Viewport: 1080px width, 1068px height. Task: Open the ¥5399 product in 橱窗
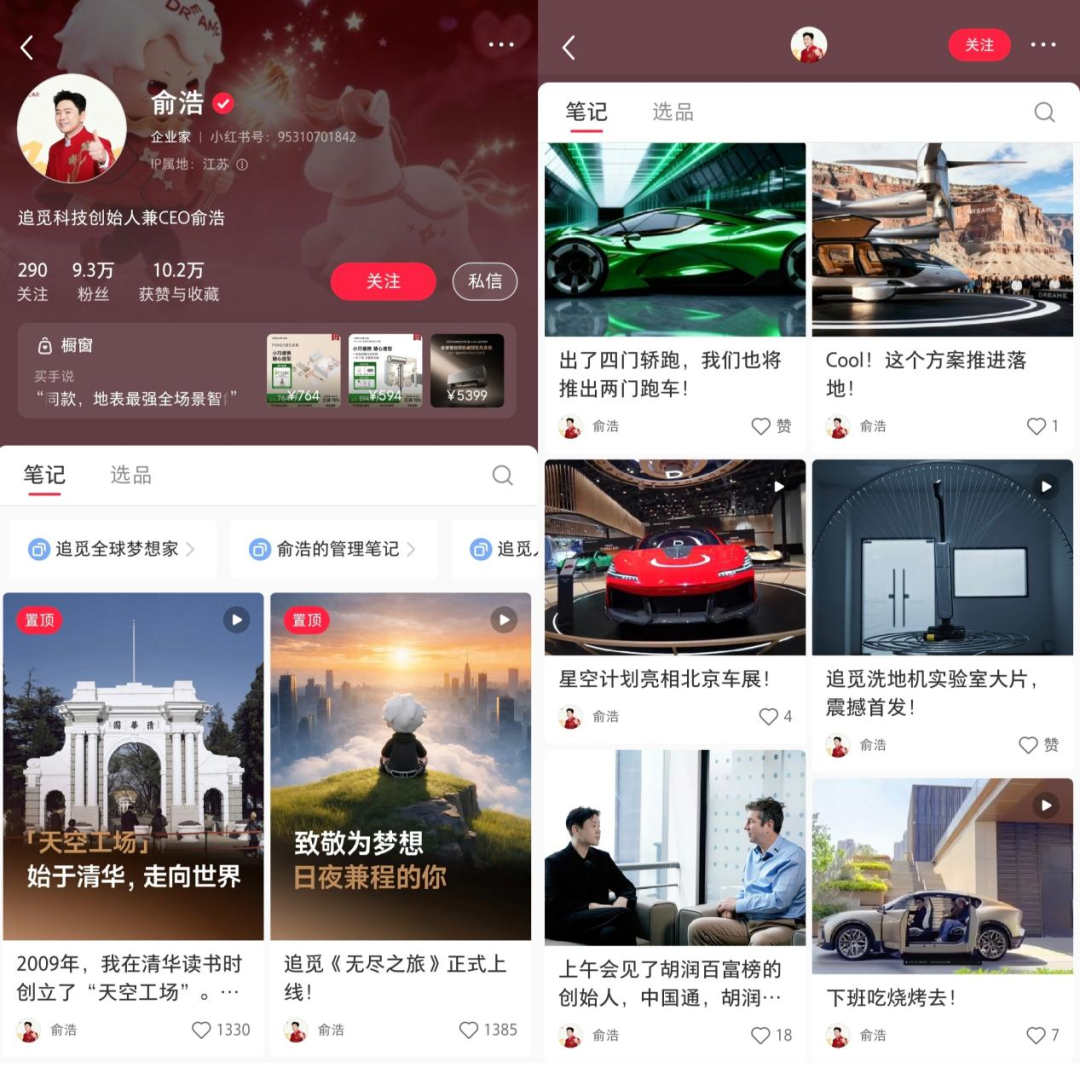click(467, 370)
